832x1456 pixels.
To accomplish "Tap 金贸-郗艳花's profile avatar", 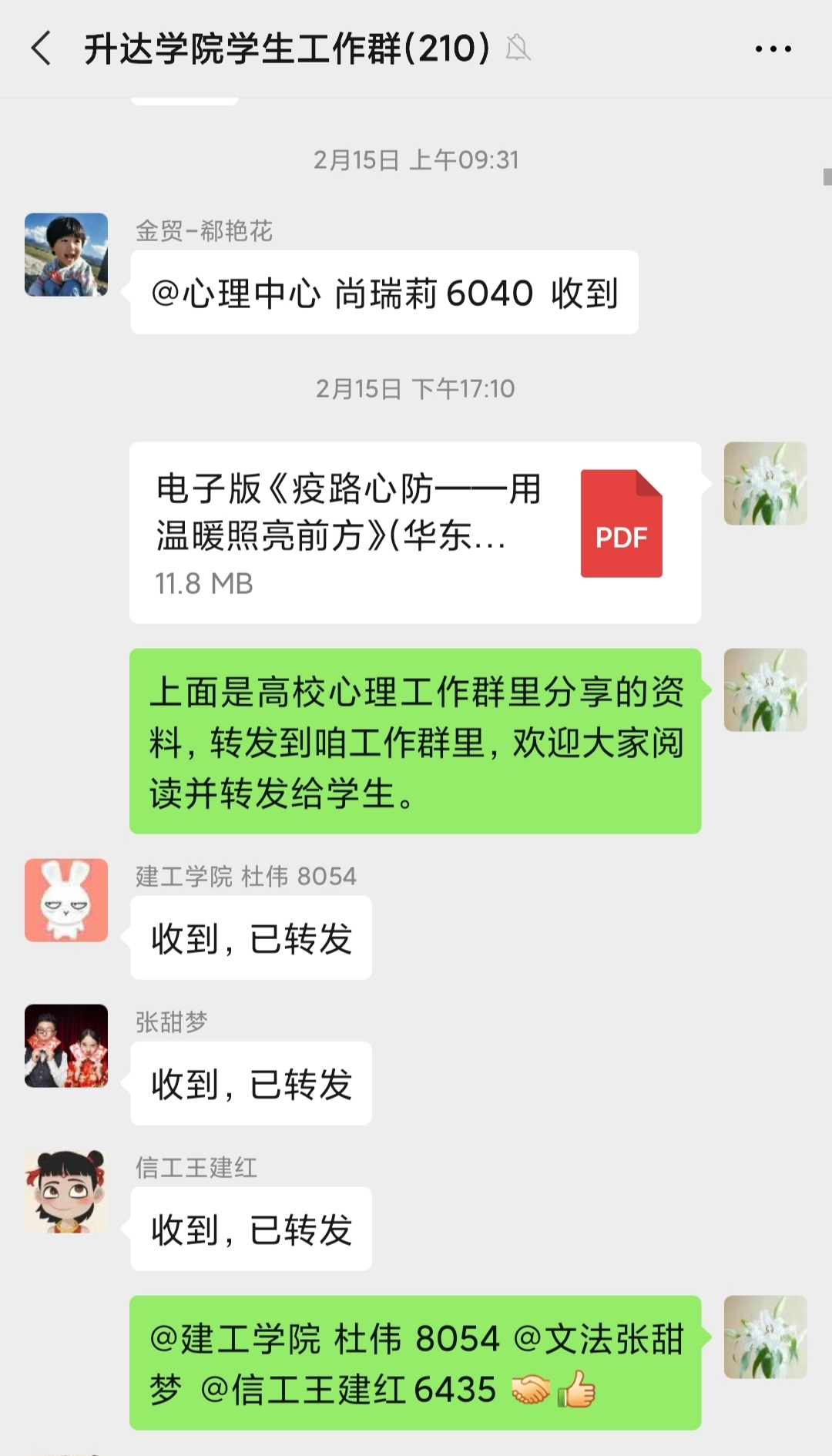I will 66,255.
